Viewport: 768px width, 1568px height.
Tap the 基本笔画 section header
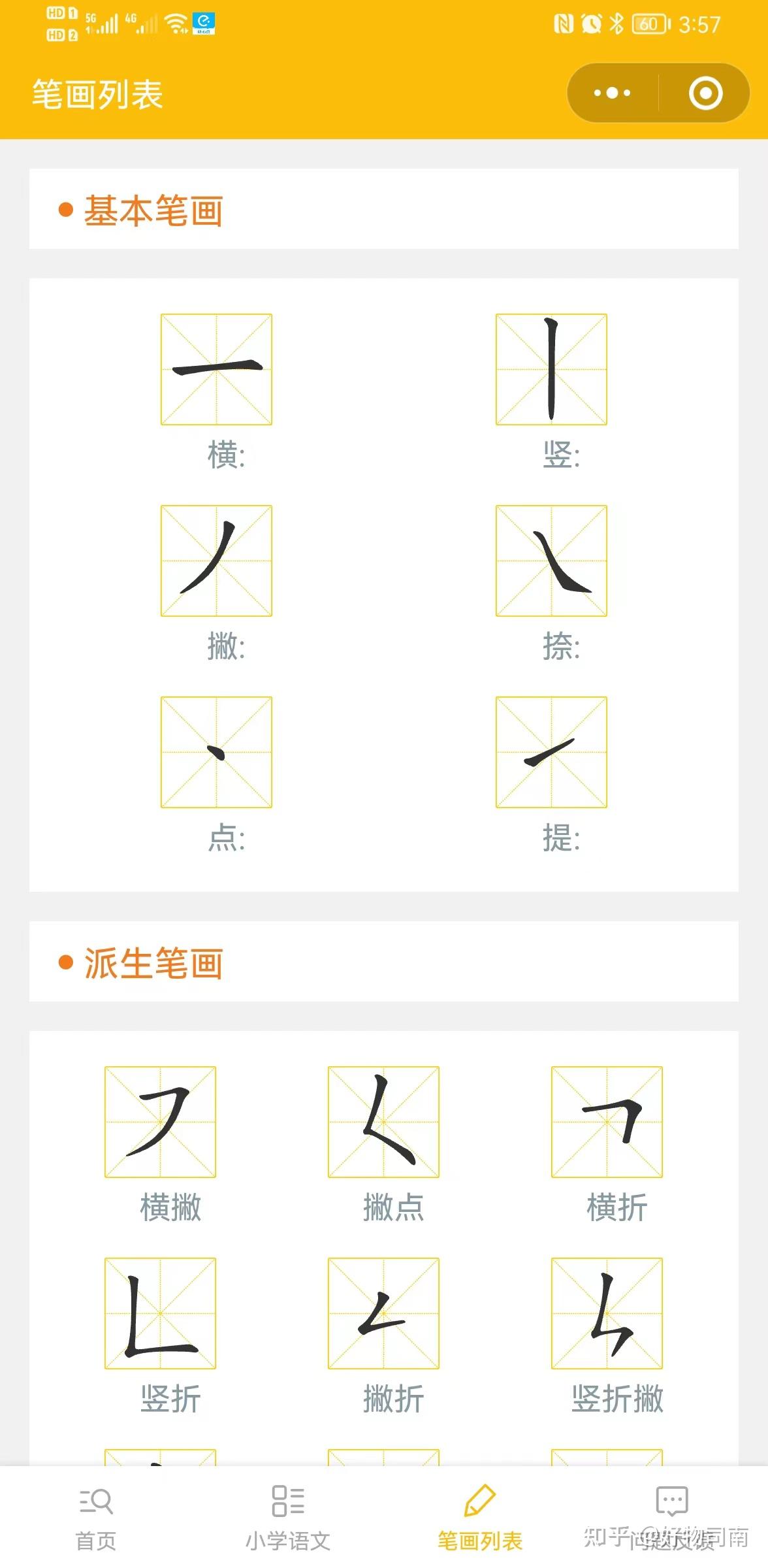pyautogui.click(x=154, y=210)
